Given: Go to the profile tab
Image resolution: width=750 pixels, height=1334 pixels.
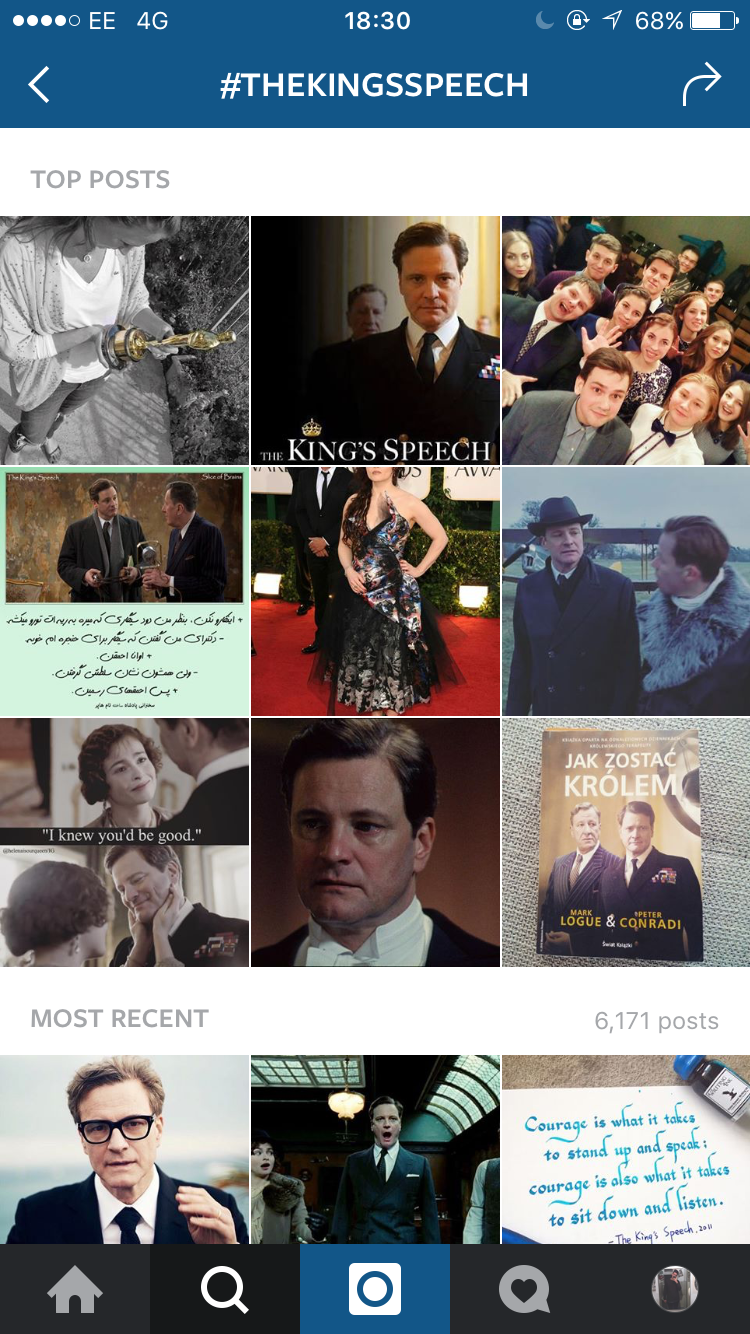Looking at the screenshot, I should (x=675, y=1290).
